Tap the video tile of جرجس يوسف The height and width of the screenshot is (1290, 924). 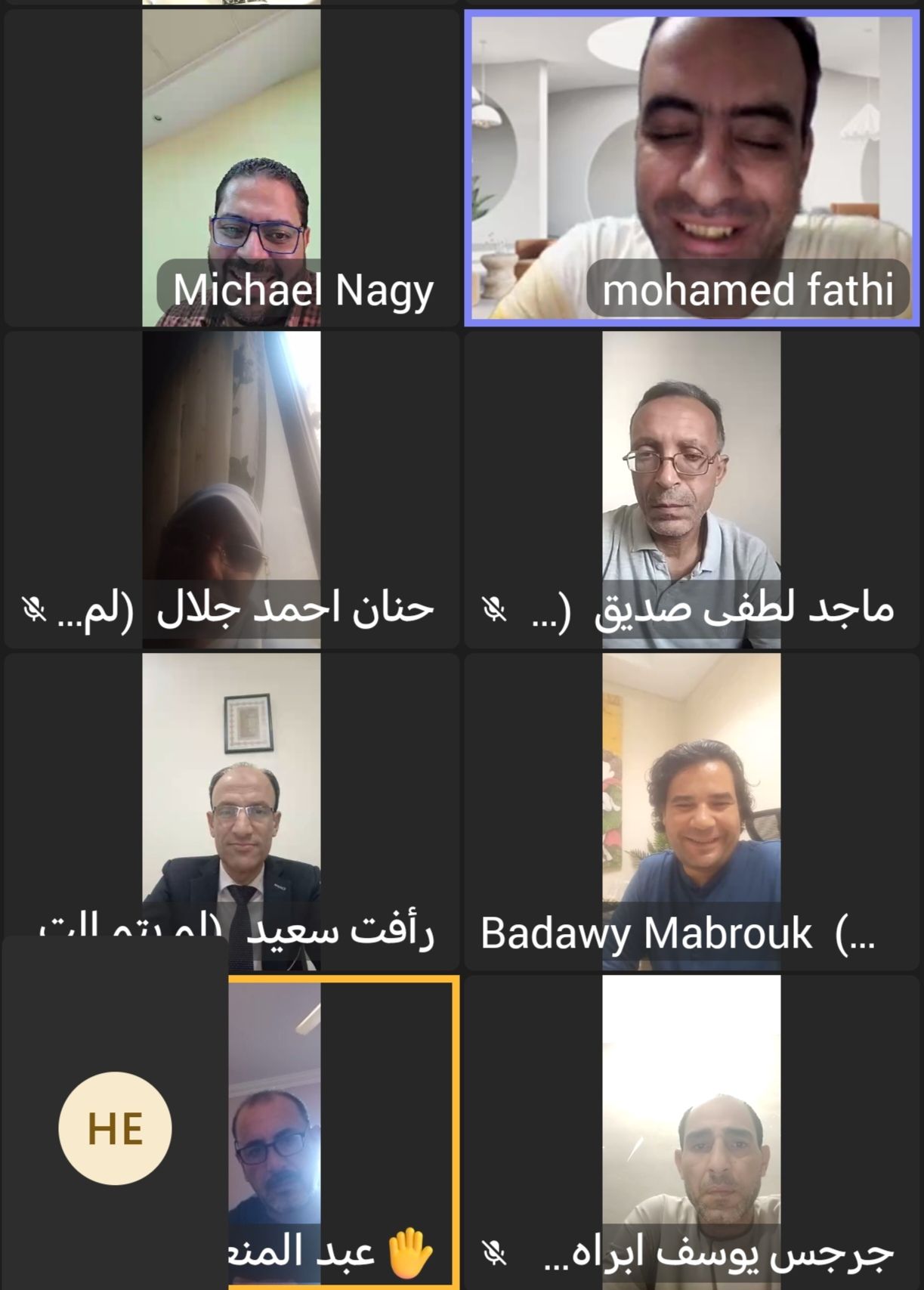tap(691, 1131)
